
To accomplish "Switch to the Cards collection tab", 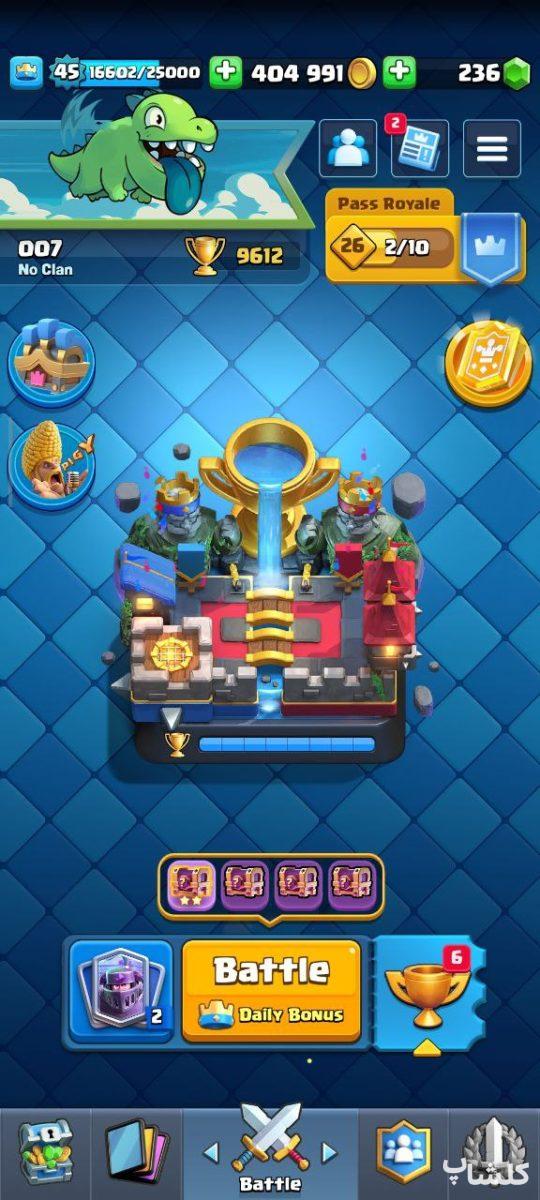I will (137, 1145).
